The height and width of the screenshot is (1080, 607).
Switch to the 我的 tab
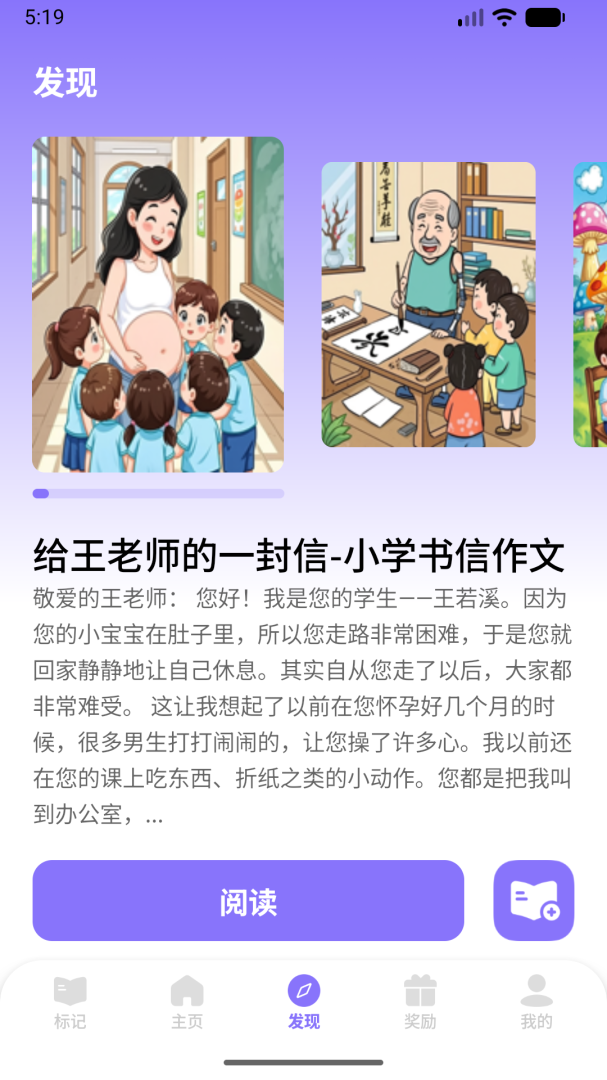[x=536, y=1003]
